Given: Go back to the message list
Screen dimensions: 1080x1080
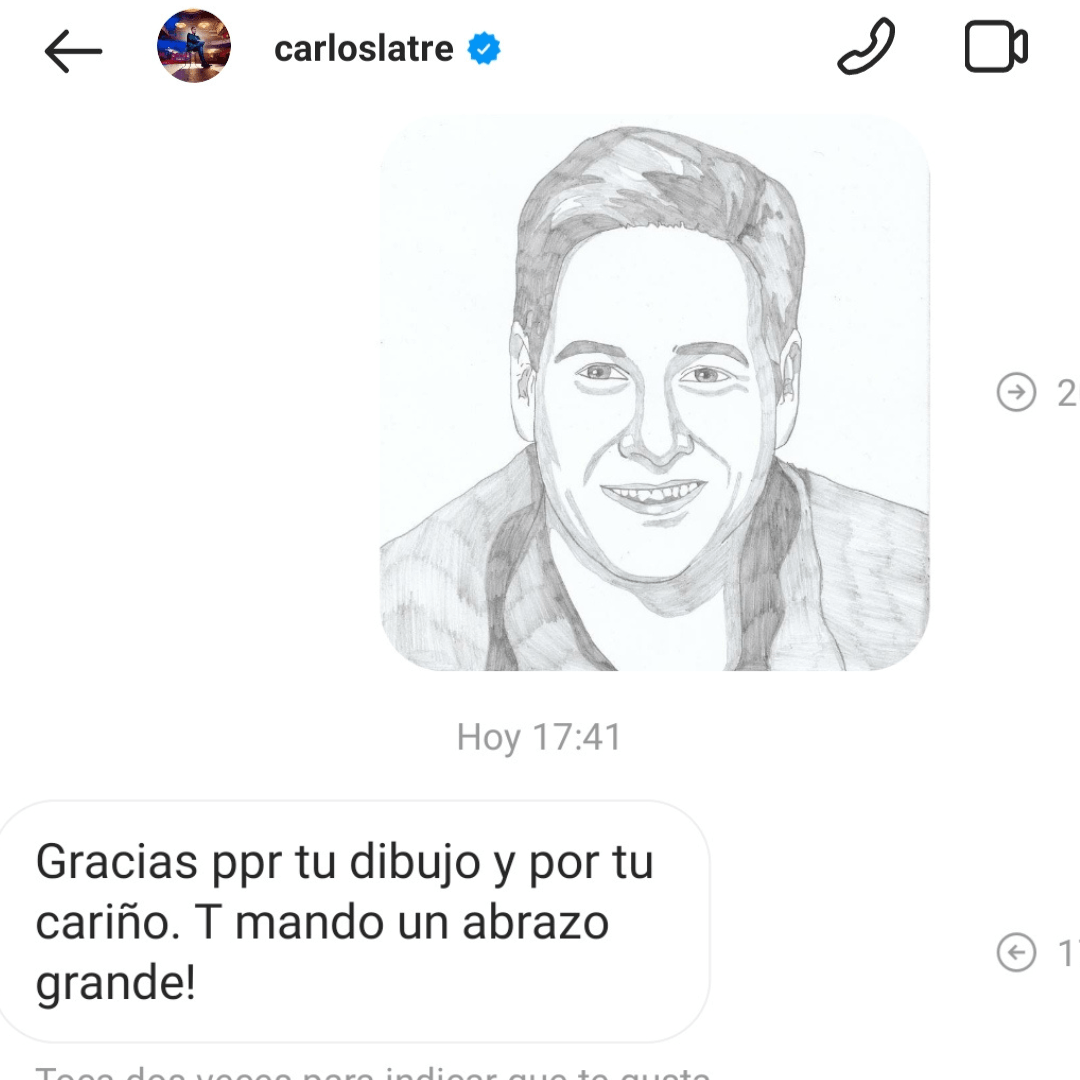Looking at the screenshot, I should click(x=73, y=50).
